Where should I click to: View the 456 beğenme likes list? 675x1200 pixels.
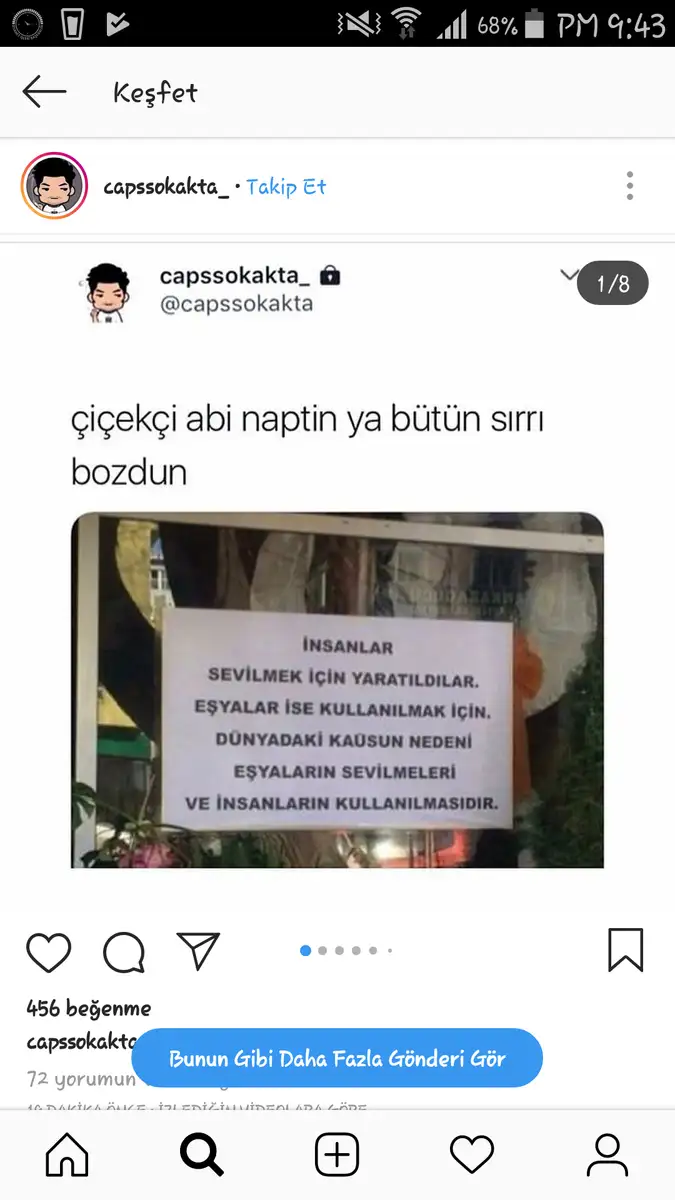tap(89, 1008)
